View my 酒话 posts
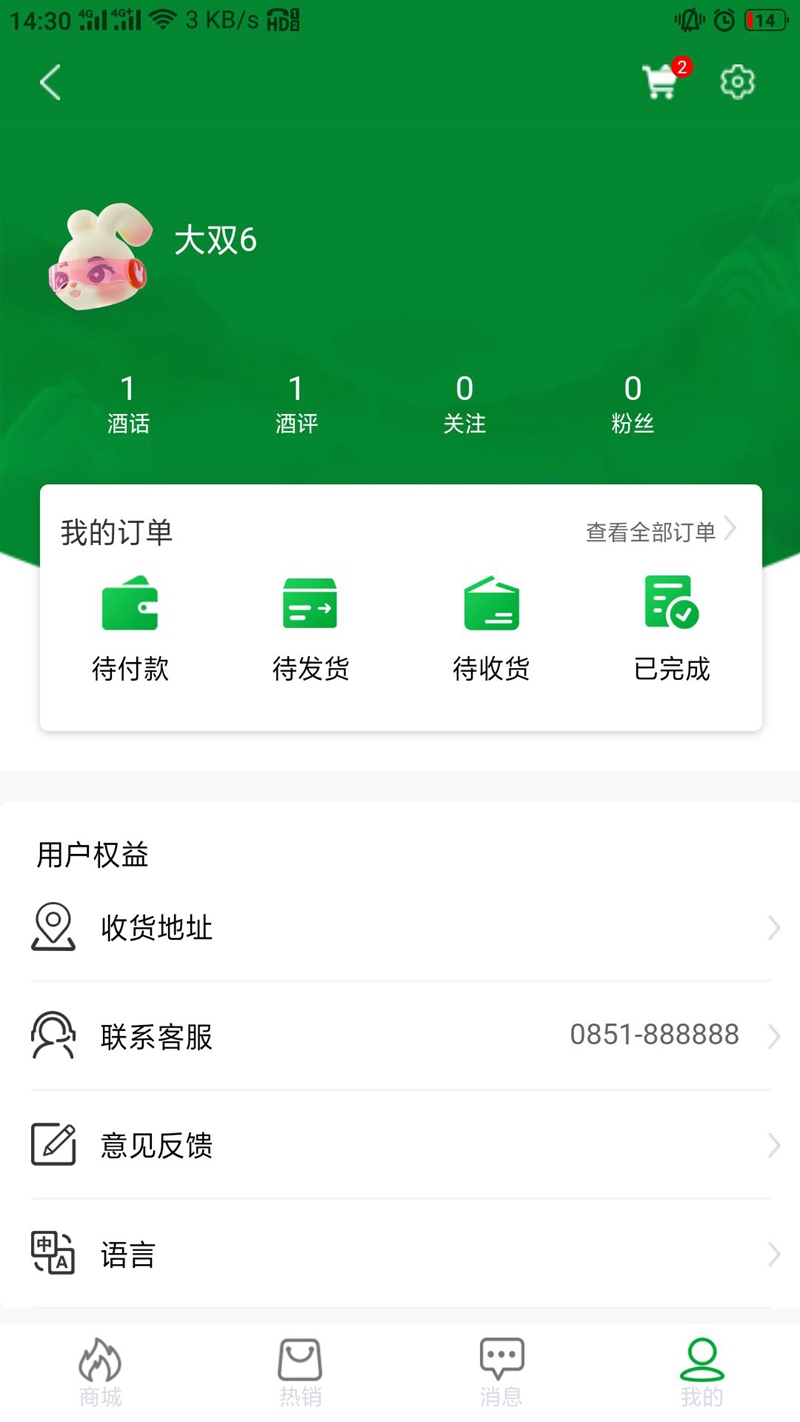The image size is (800, 1422). (128, 404)
